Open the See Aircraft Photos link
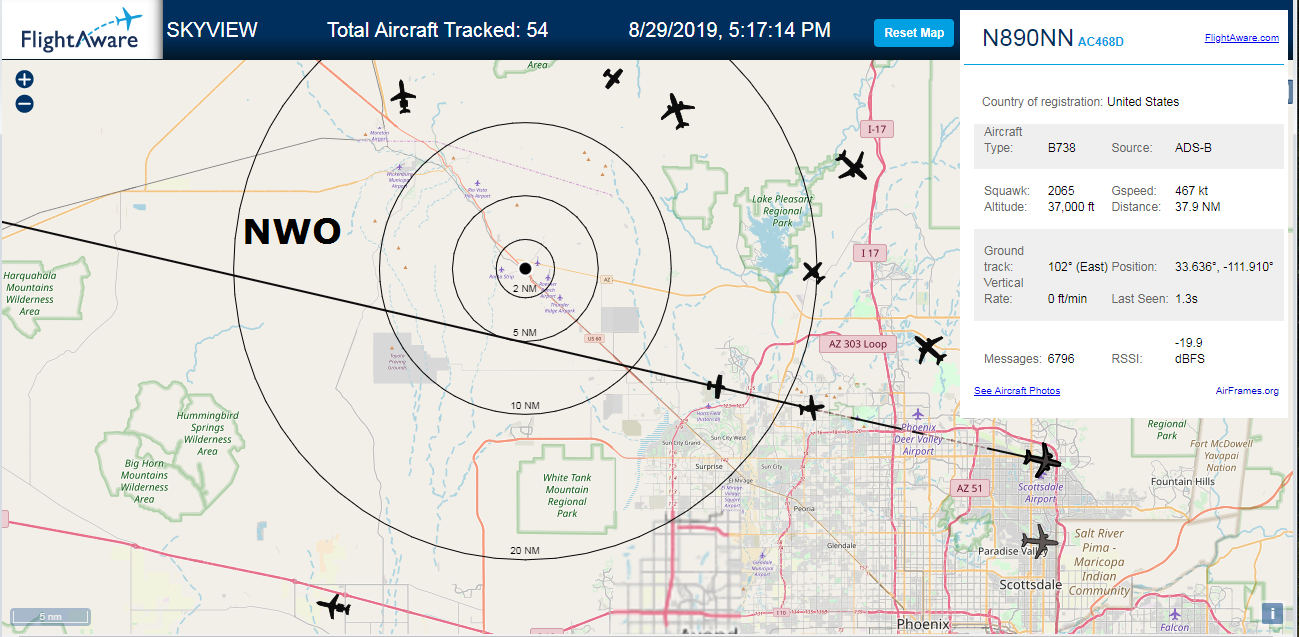This screenshot has height=637, width=1299. point(1017,390)
